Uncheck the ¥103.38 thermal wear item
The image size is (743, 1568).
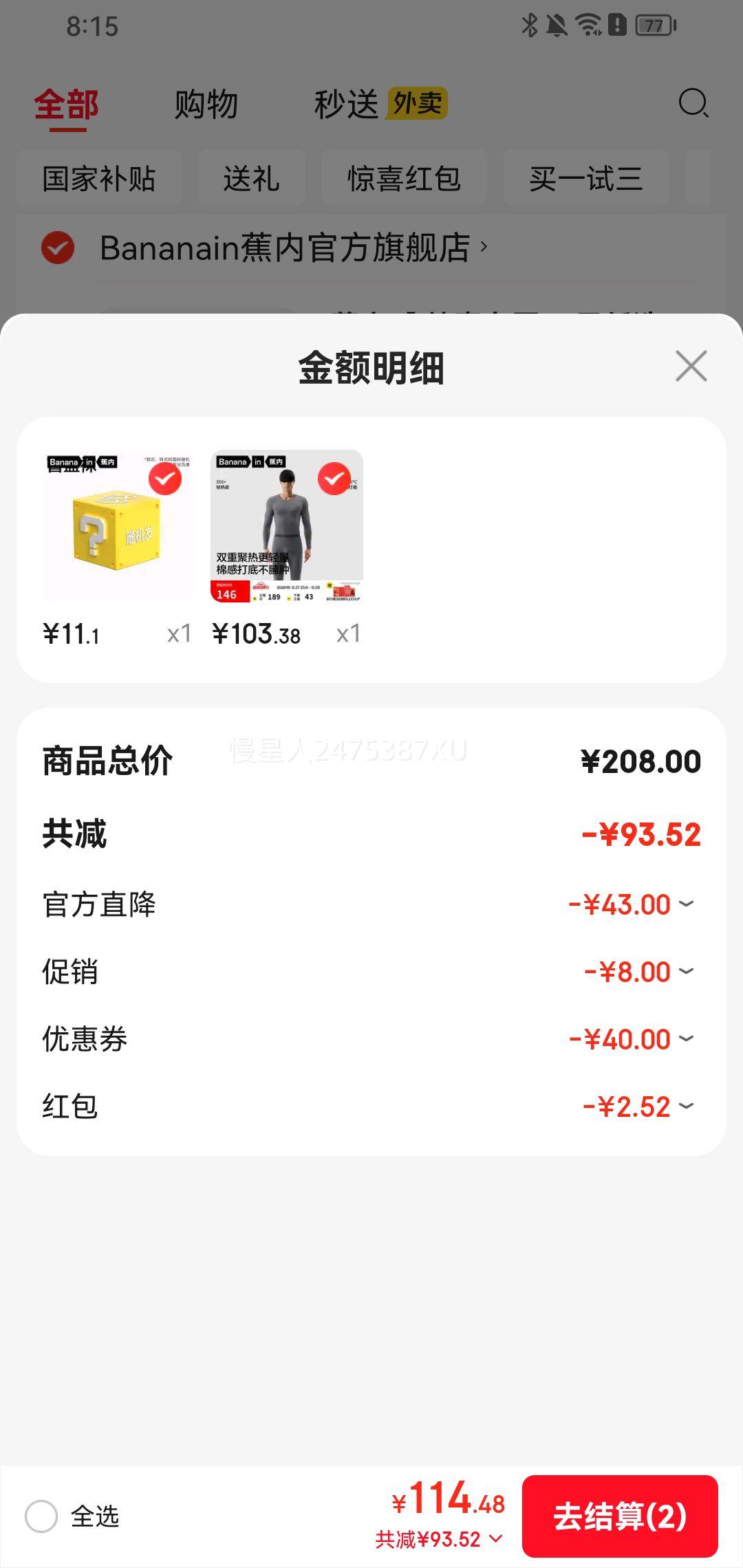tap(334, 479)
